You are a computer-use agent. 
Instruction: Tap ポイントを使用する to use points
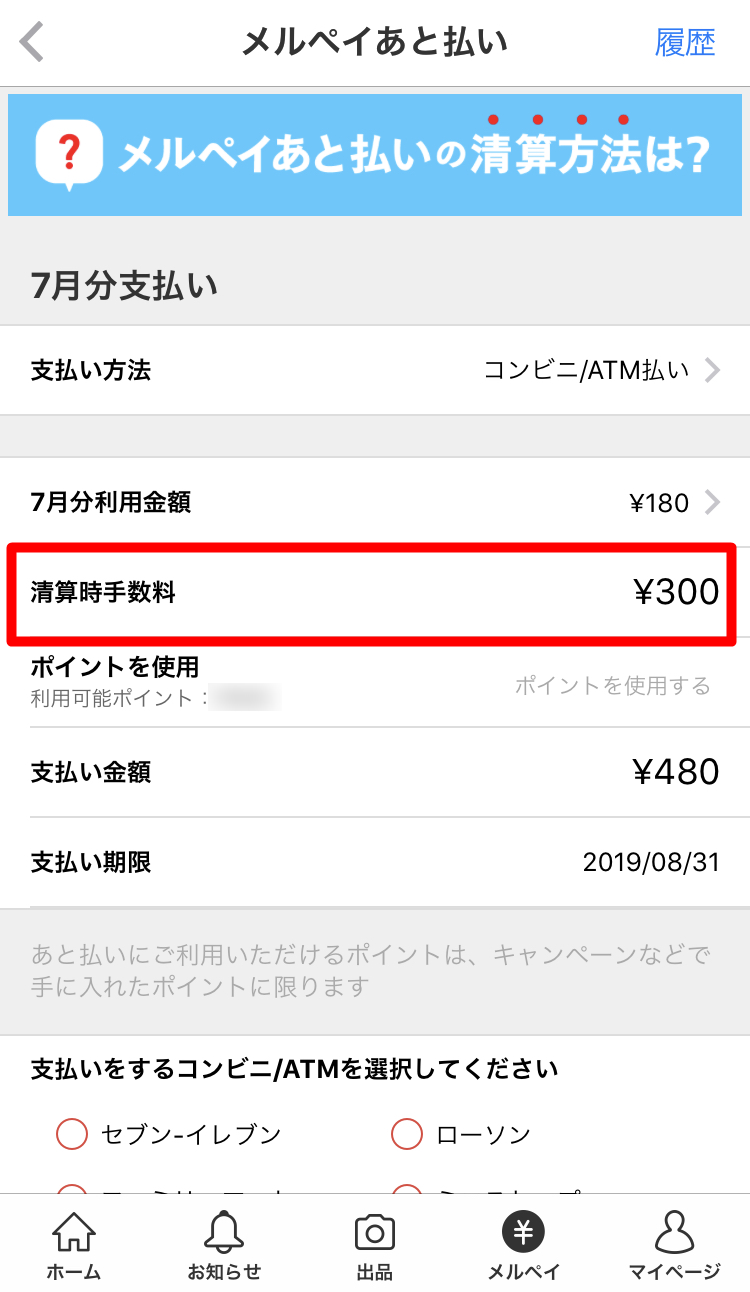click(612, 686)
